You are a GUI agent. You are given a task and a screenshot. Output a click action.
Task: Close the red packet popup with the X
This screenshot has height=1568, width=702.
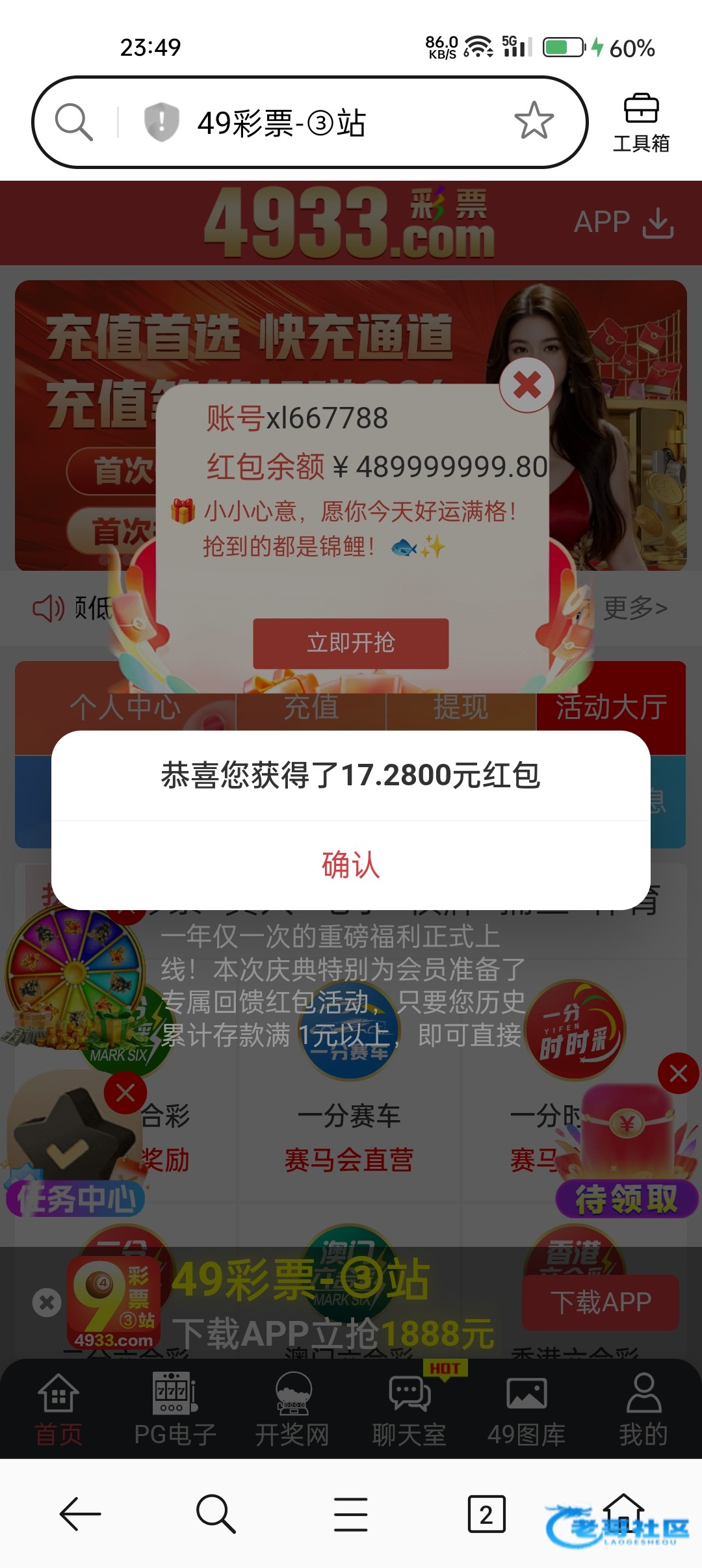point(526,385)
